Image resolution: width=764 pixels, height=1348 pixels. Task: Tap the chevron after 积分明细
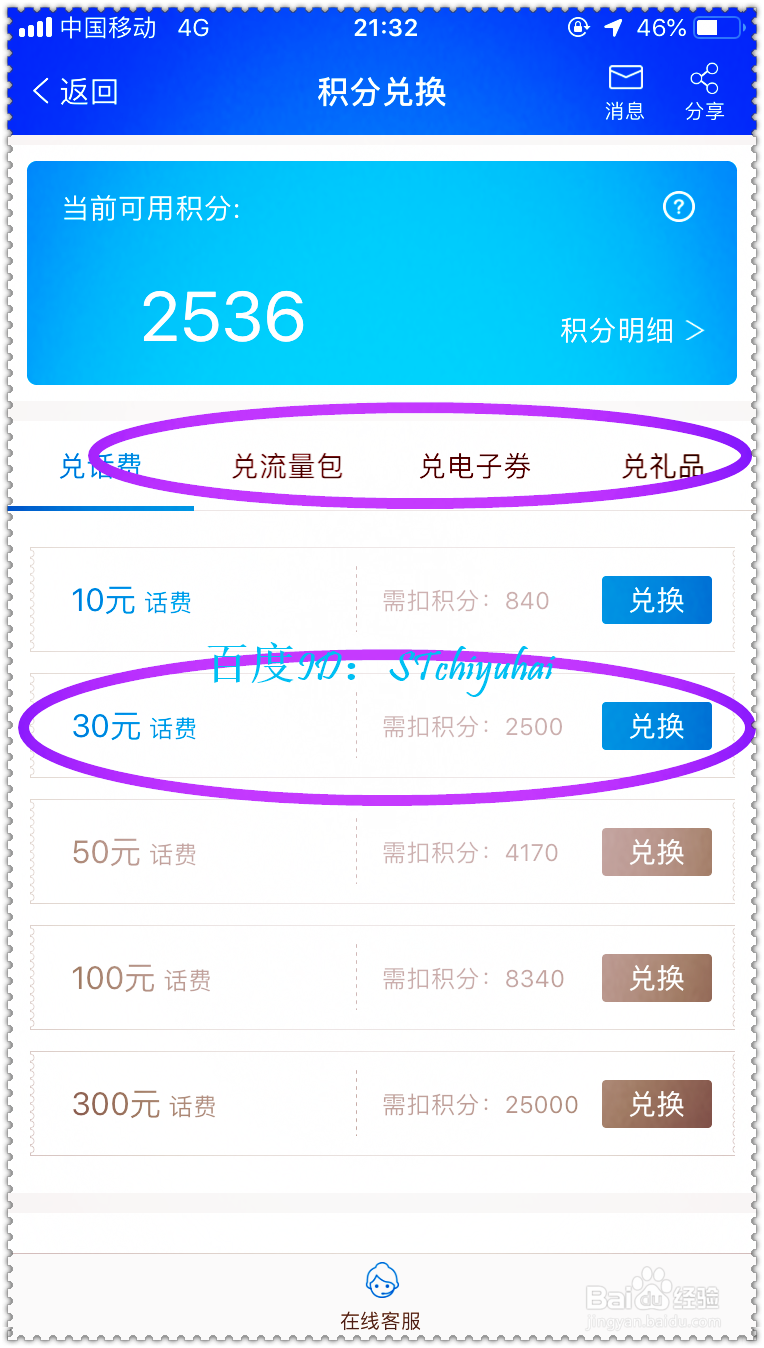[697, 330]
